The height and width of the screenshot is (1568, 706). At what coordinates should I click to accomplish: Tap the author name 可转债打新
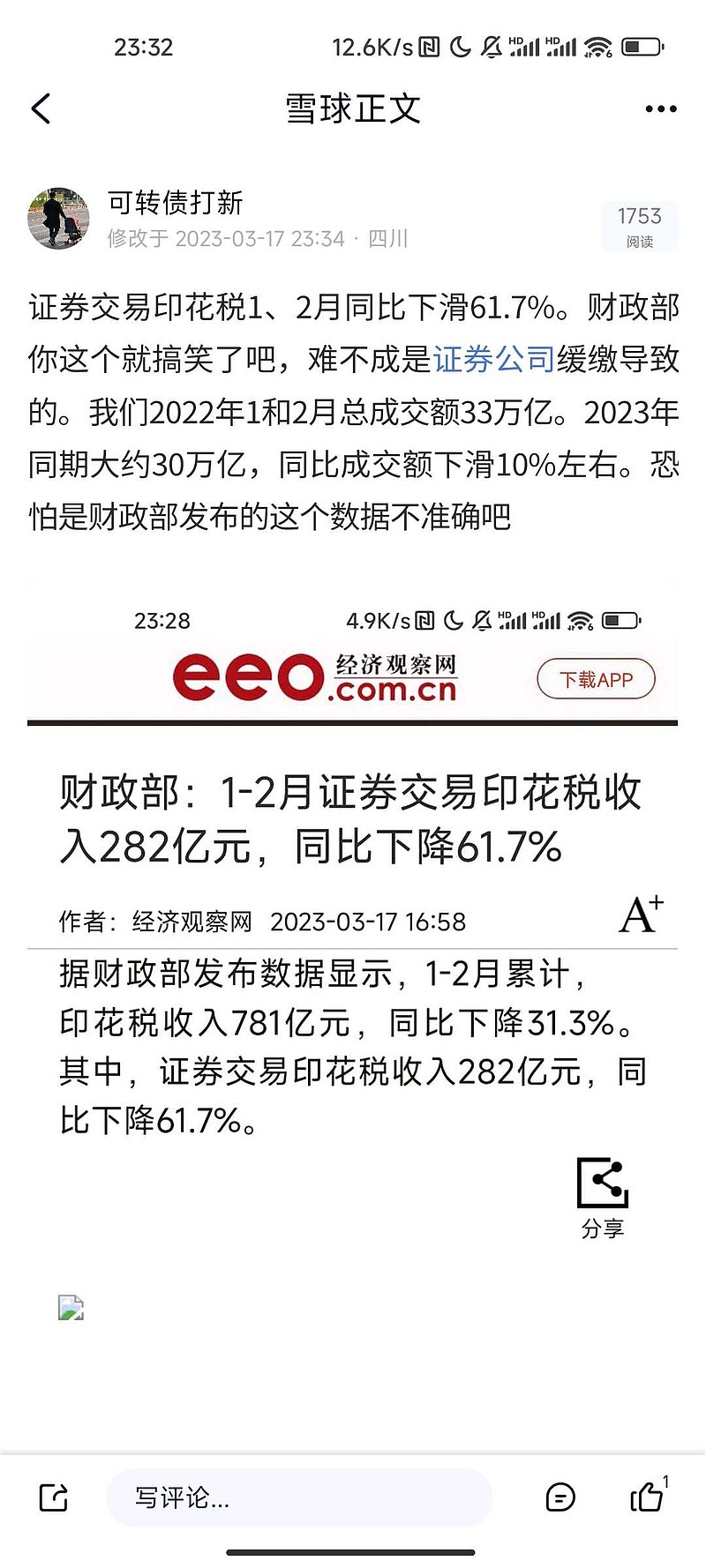[x=176, y=204]
